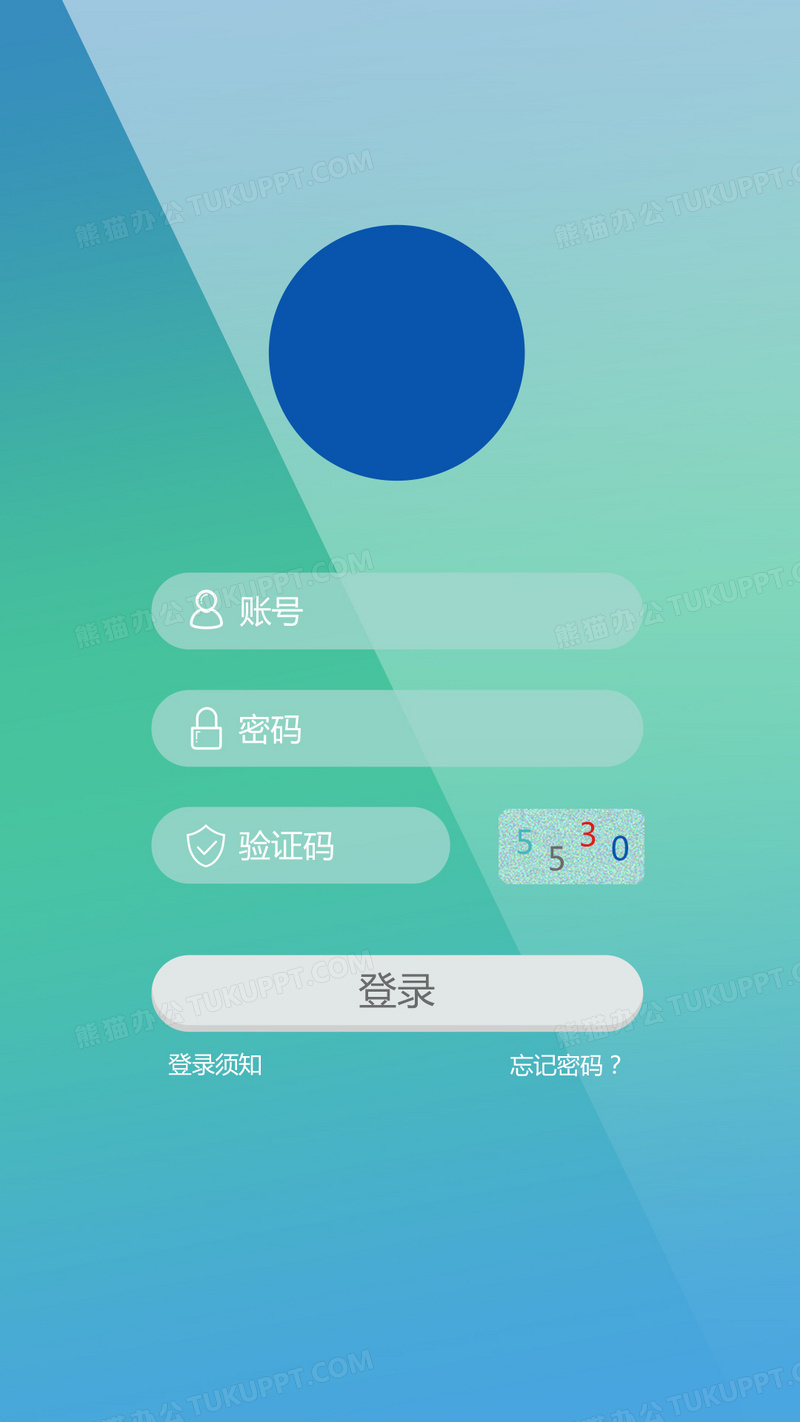Open the 忘记密码？ forgot password link
The height and width of the screenshot is (1422, 800).
pyautogui.click(x=565, y=1065)
